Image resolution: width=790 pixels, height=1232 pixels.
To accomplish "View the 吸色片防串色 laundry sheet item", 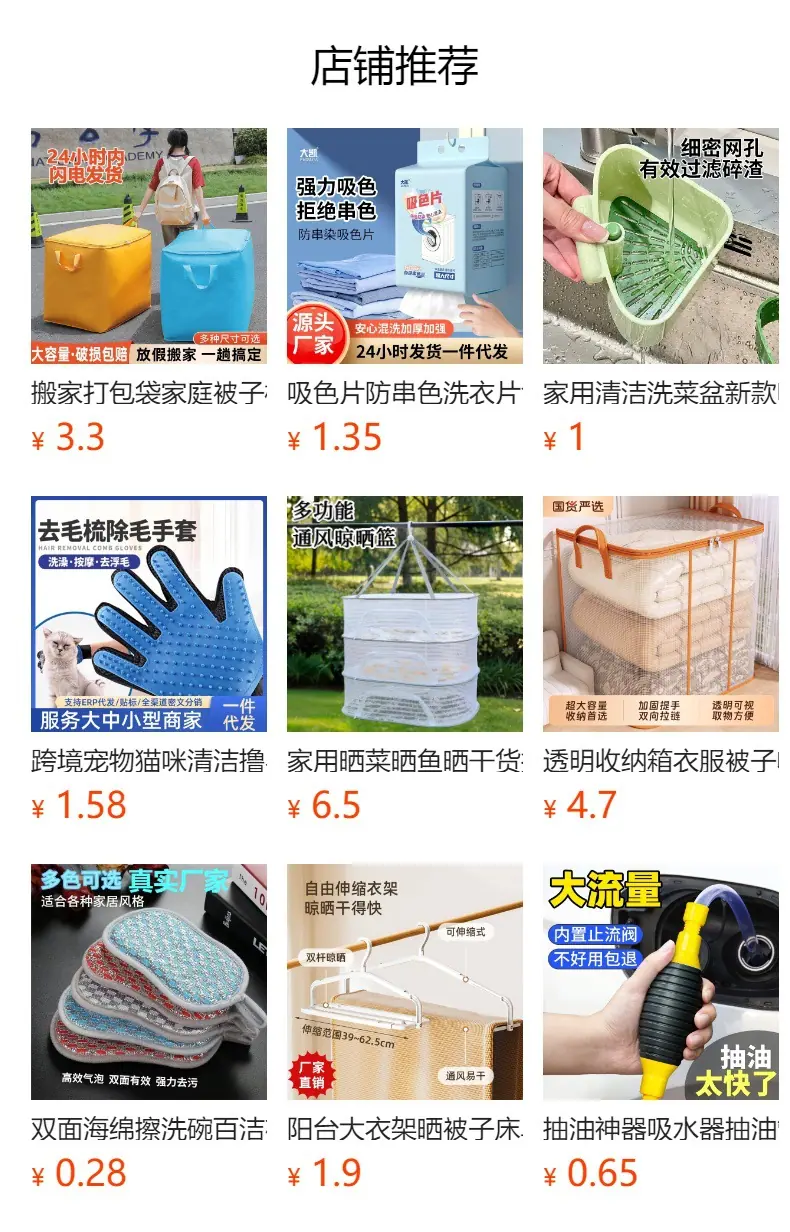I will (x=405, y=292).
